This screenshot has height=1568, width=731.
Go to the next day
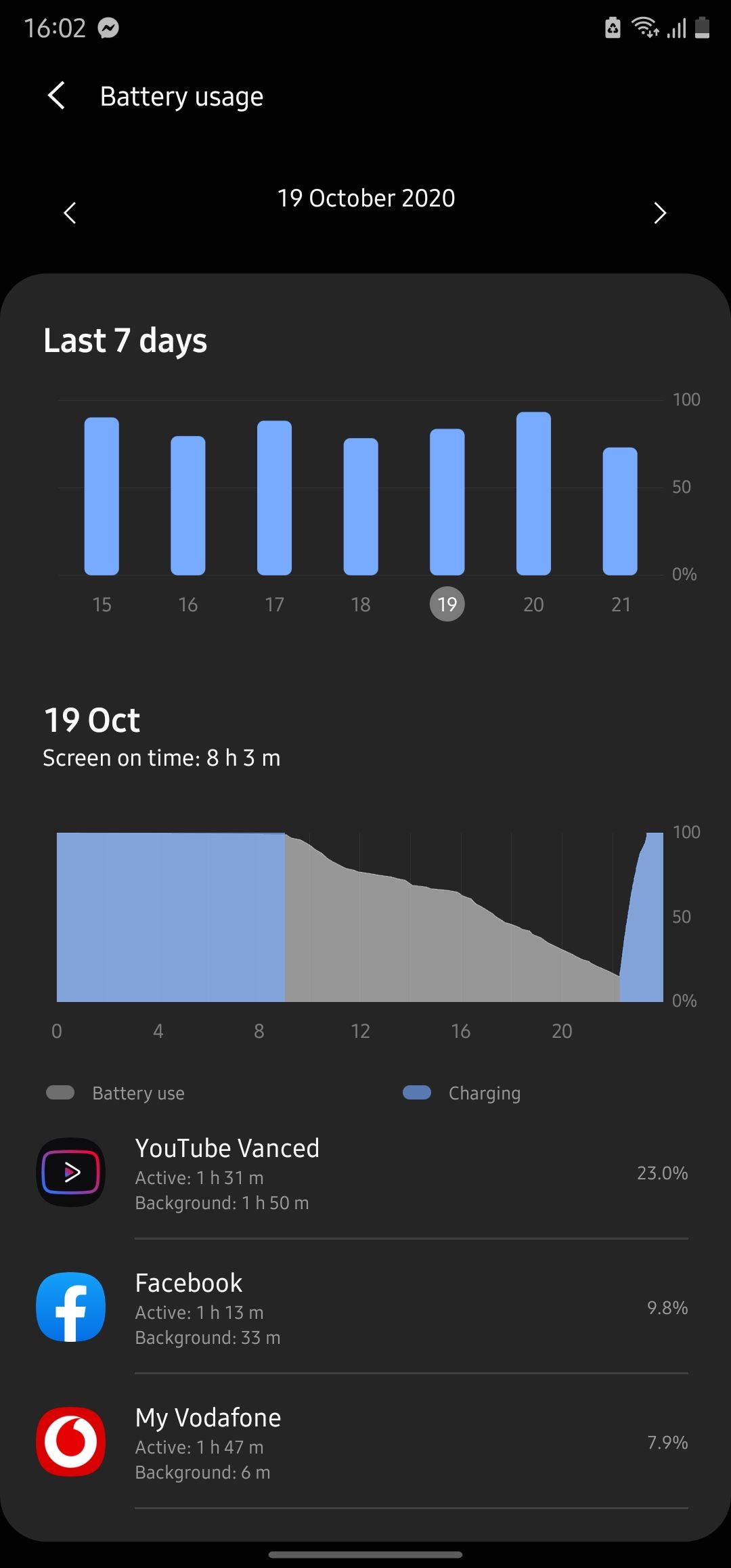click(660, 213)
